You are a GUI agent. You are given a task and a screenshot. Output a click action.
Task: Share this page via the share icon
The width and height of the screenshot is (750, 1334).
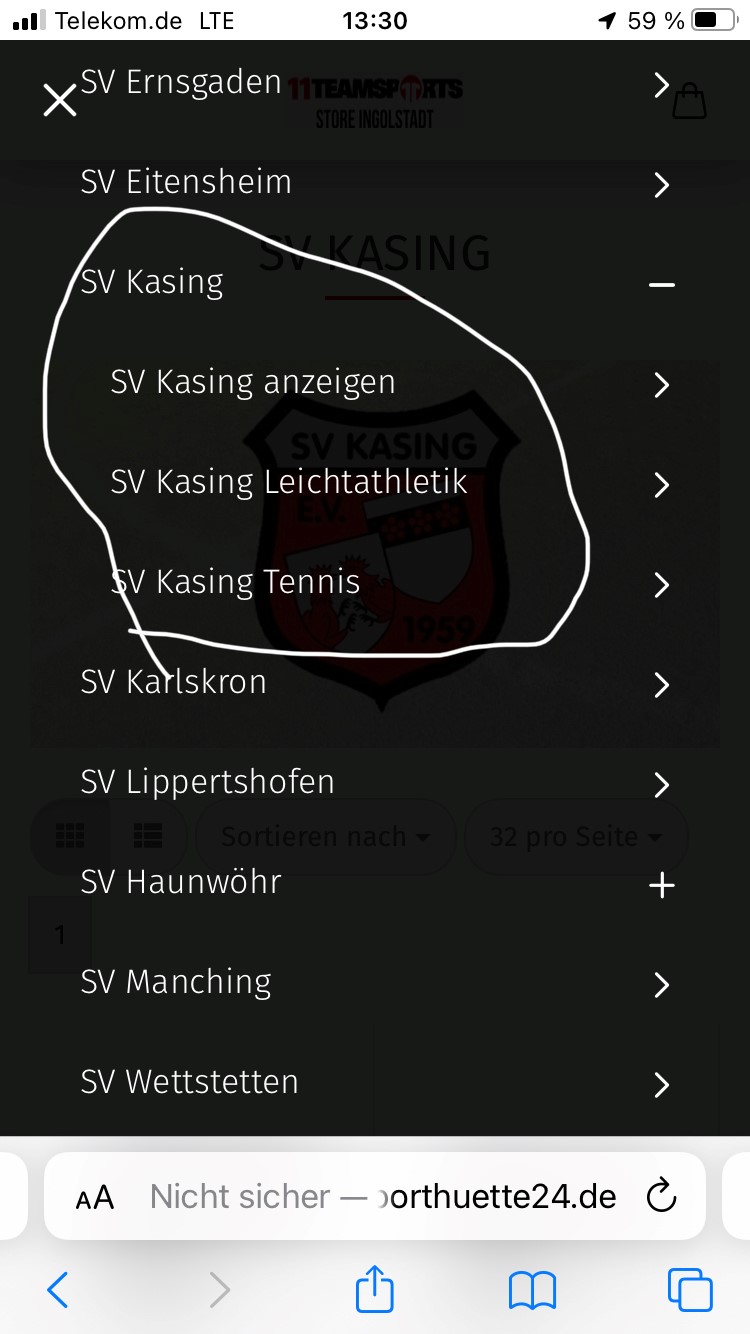pos(375,1288)
